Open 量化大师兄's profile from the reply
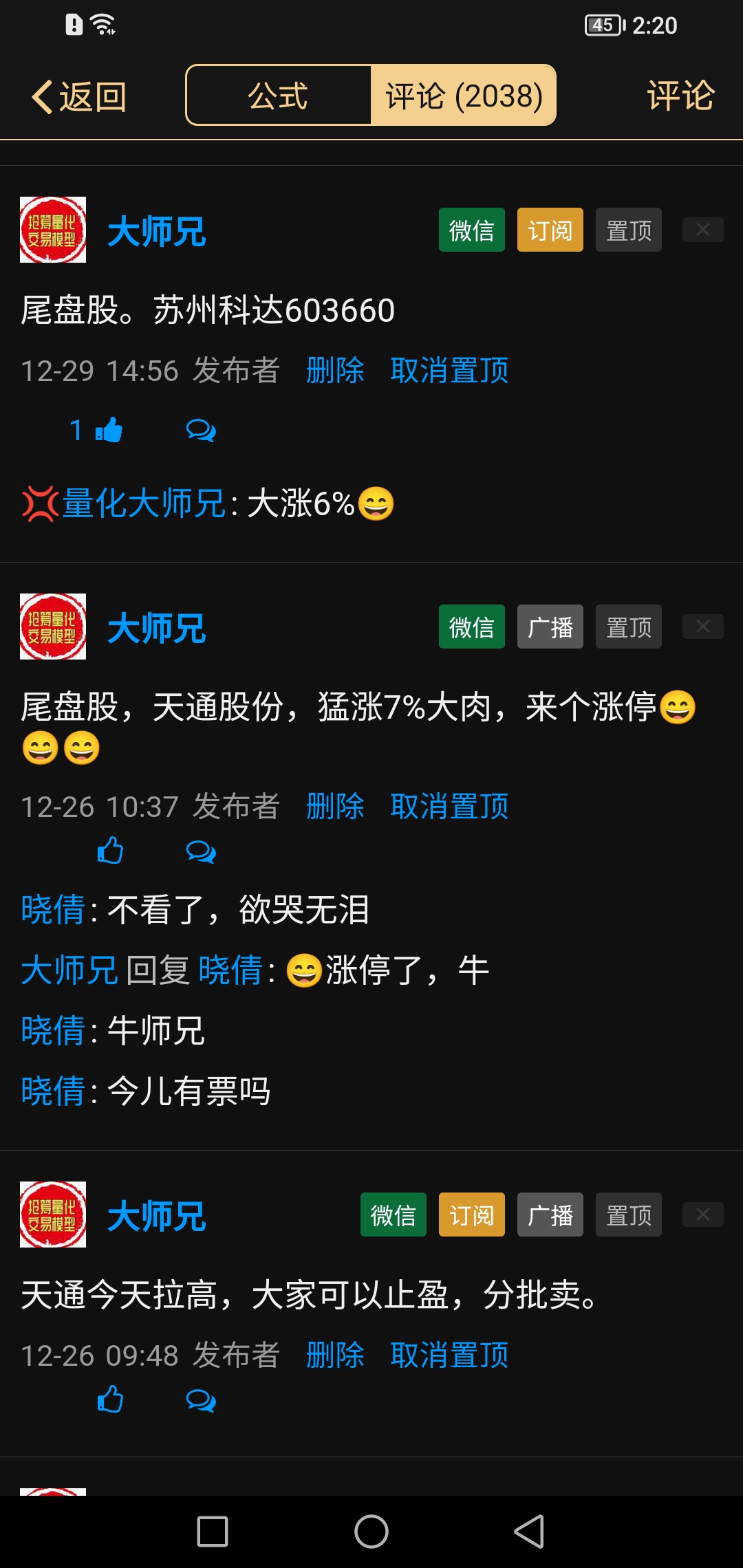Image resolution: width=743 pixels, height=1568 pixels. (x=144, y=503)
